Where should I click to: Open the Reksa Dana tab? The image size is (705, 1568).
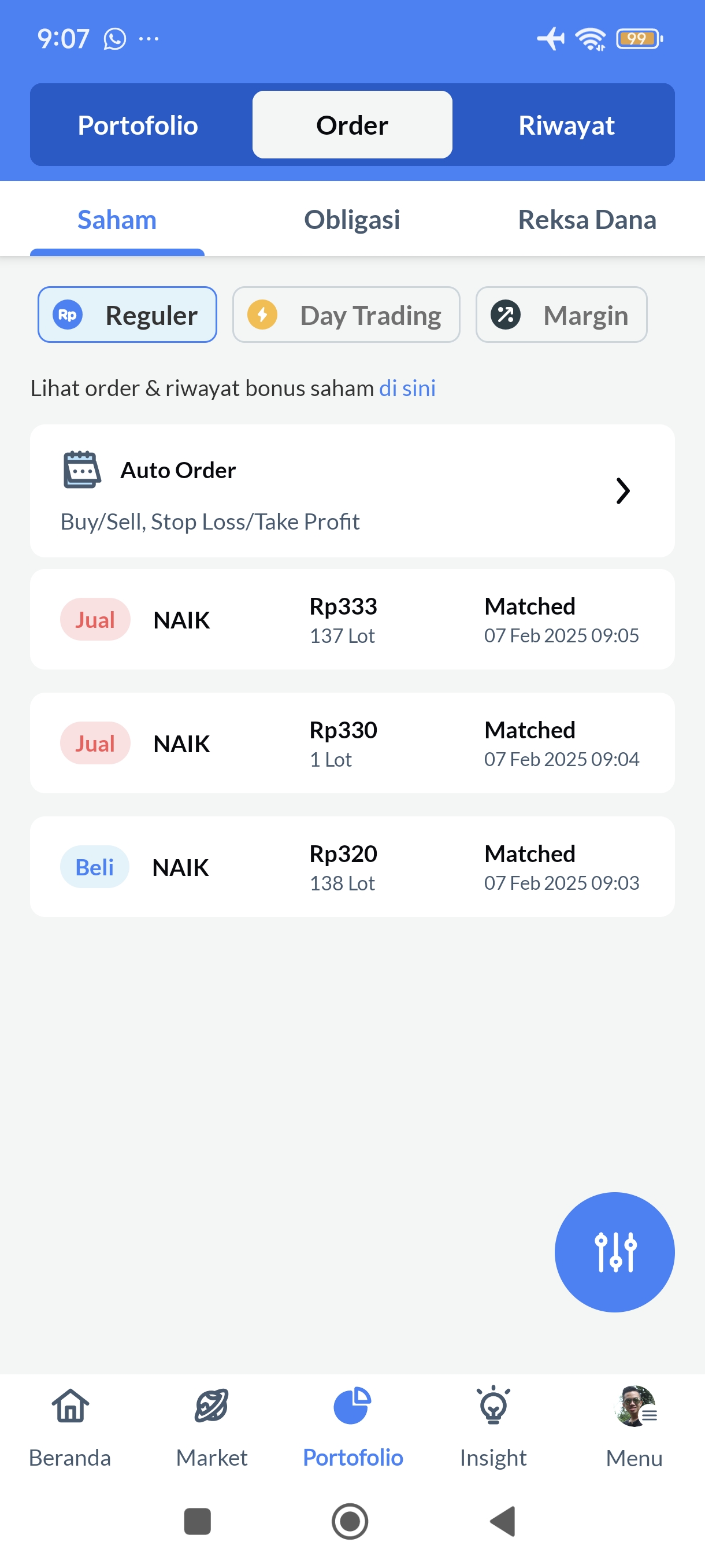pyautogui.click(x=587, y=220)
